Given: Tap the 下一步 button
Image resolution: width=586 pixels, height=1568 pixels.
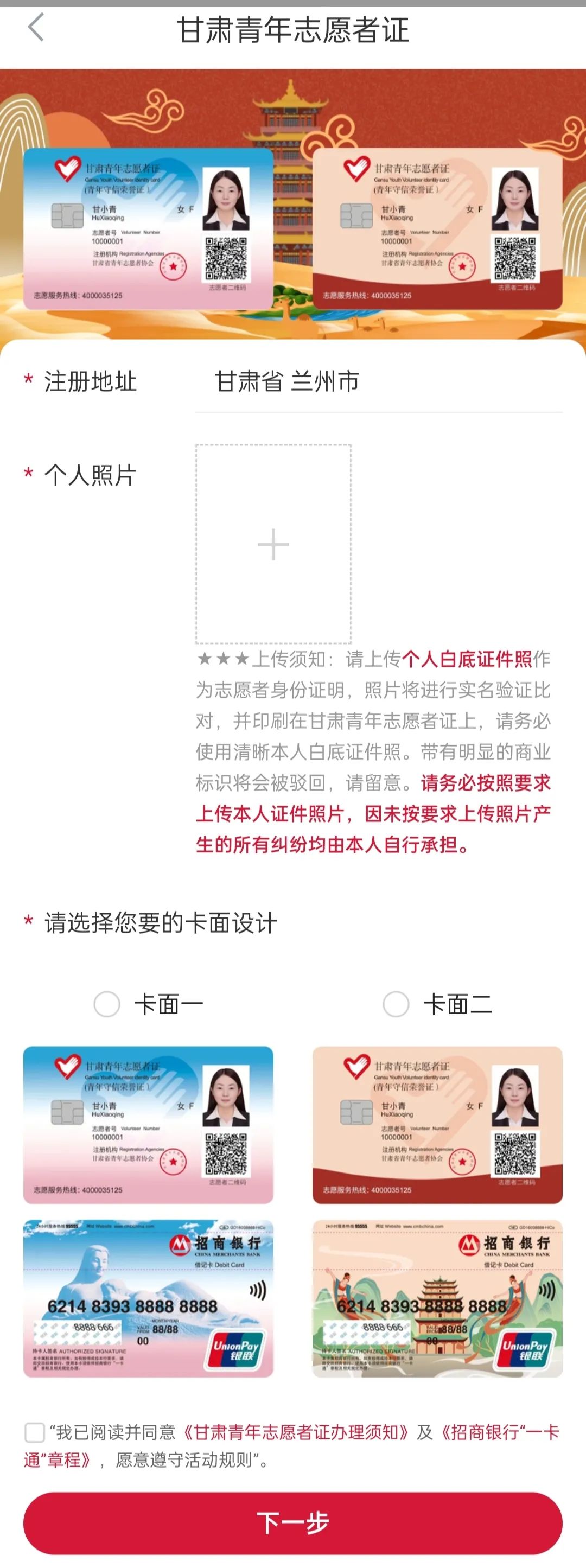Looking at the screenshot, I should pos(292,1522).
